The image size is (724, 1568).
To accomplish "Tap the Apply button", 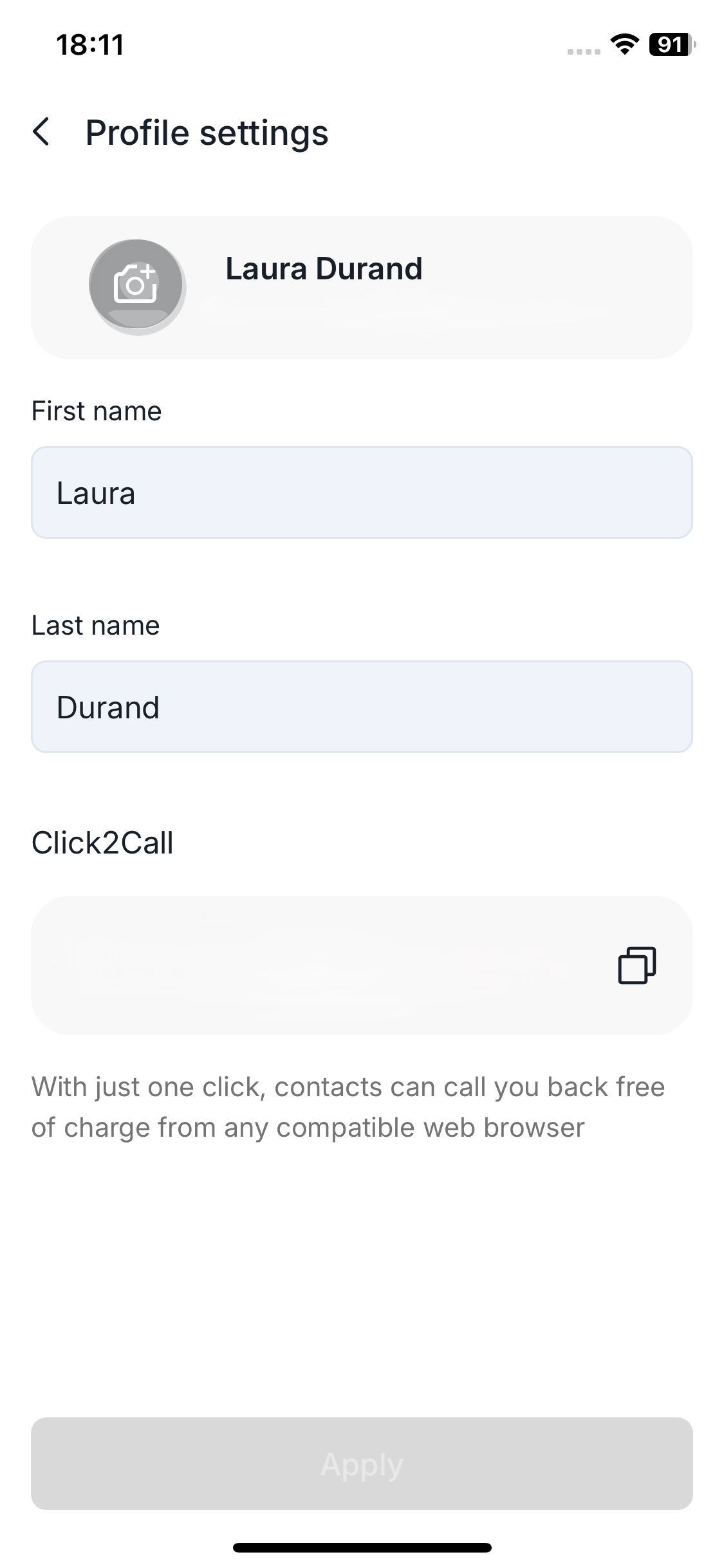I will (x=362, y=1464).
